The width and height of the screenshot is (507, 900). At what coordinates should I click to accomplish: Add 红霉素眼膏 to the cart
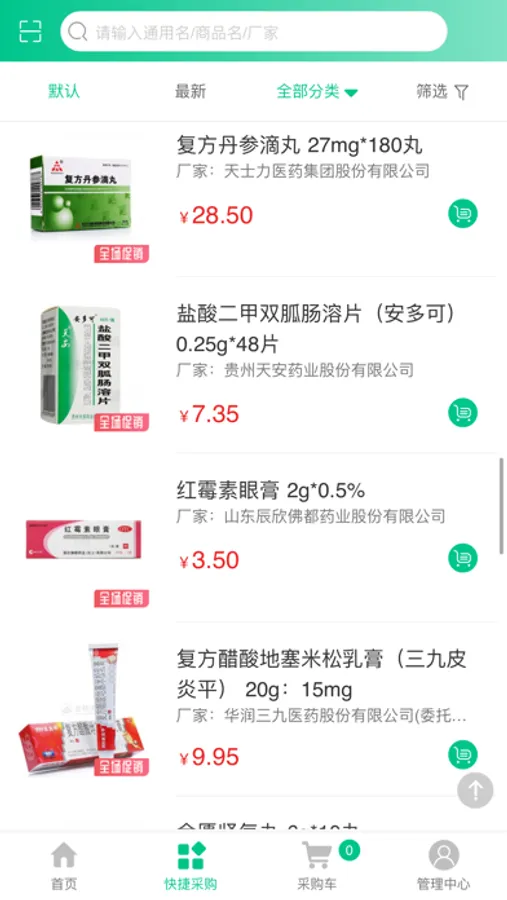tap(462, 558)
